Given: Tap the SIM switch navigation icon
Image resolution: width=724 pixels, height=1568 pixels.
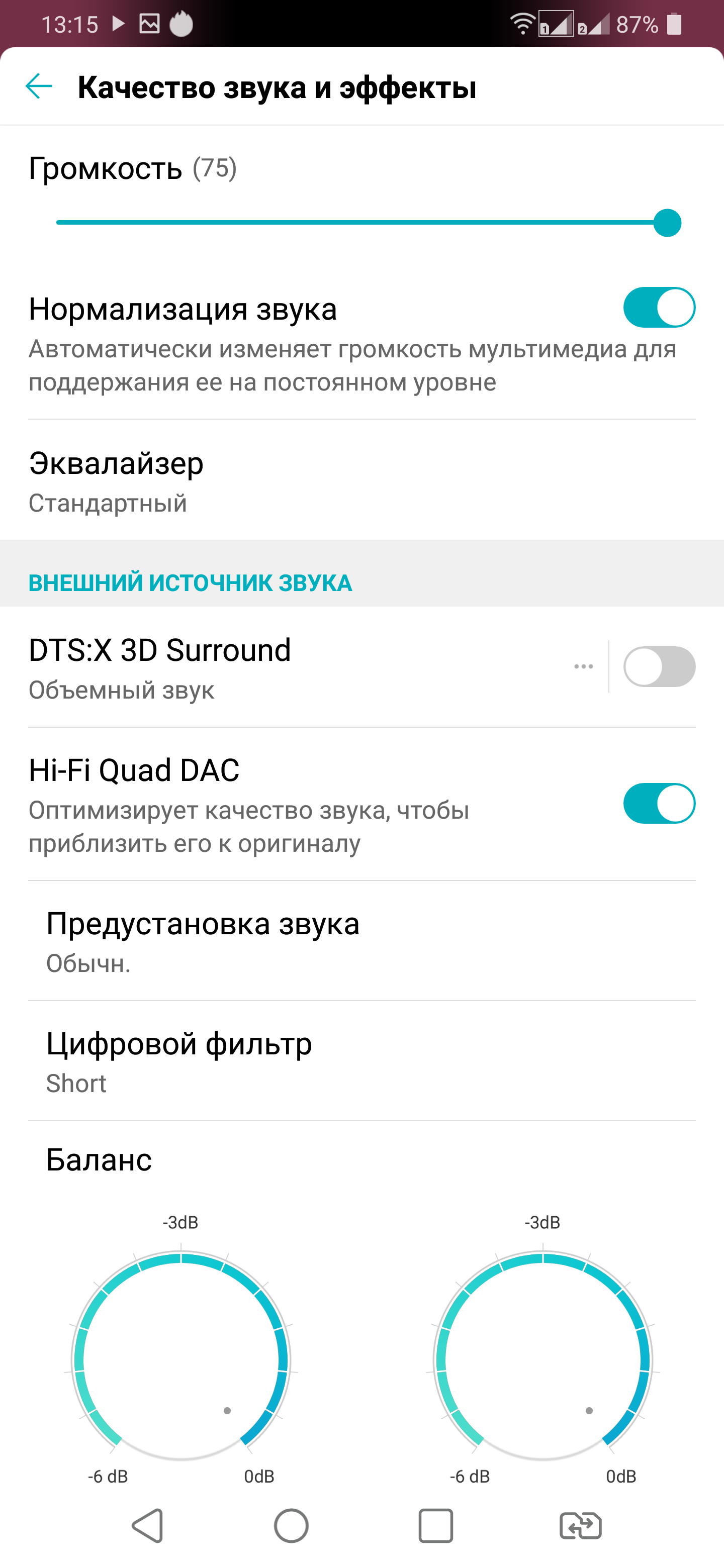Looking at the screenshot, I should click(x=580, y=1525).
